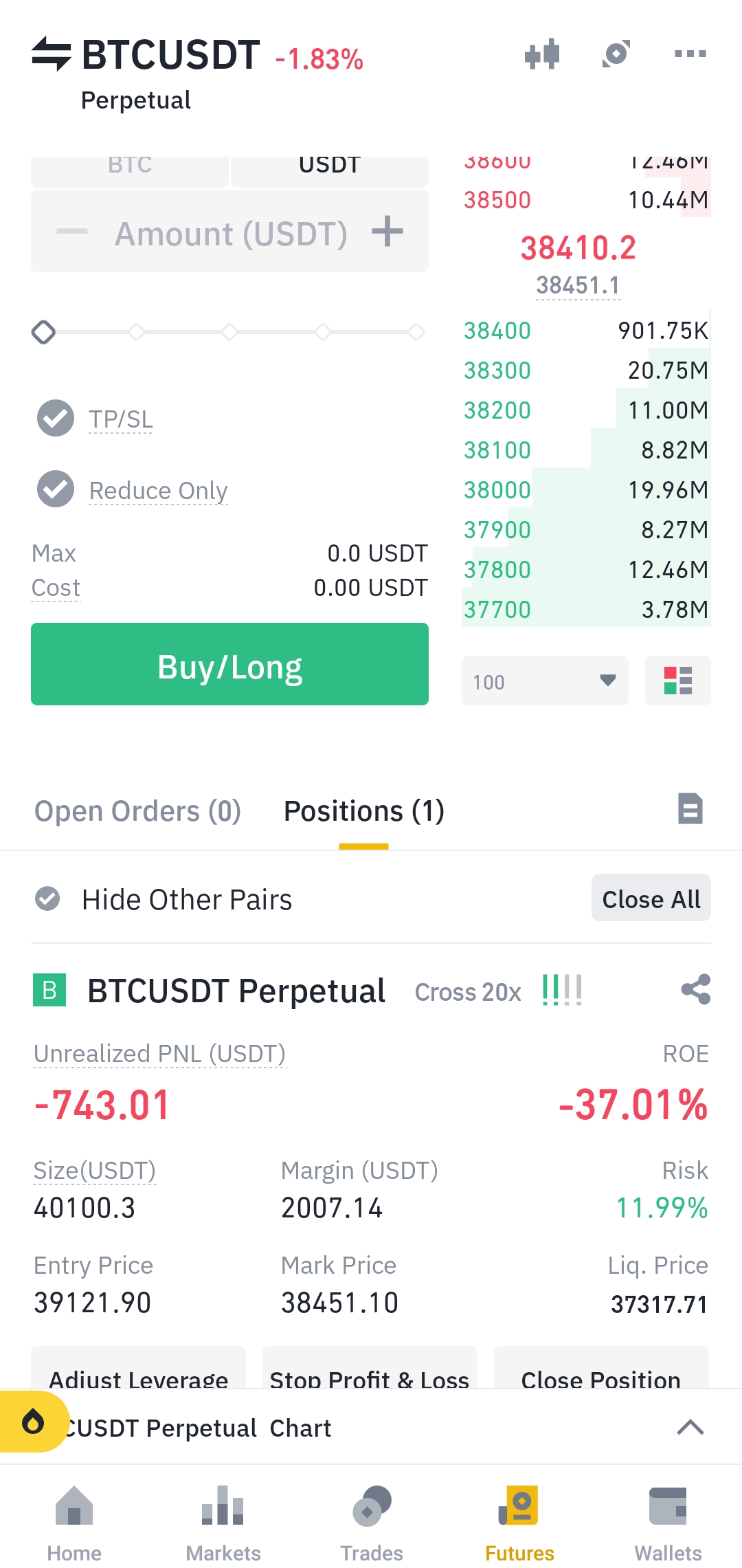Tap the Buy/Long button
Screen dimensions: 742x1568
[x=229, y=664]
